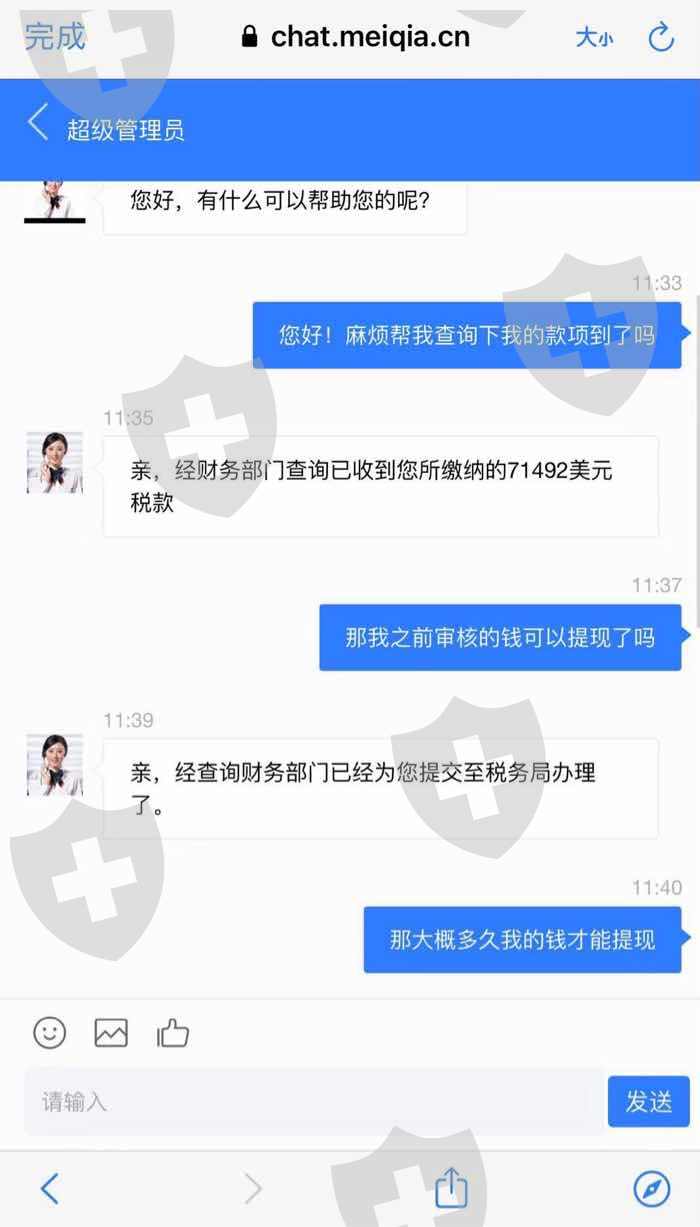
Task: Open the page in Safari compass icon
Action: tap(652, 1188)
